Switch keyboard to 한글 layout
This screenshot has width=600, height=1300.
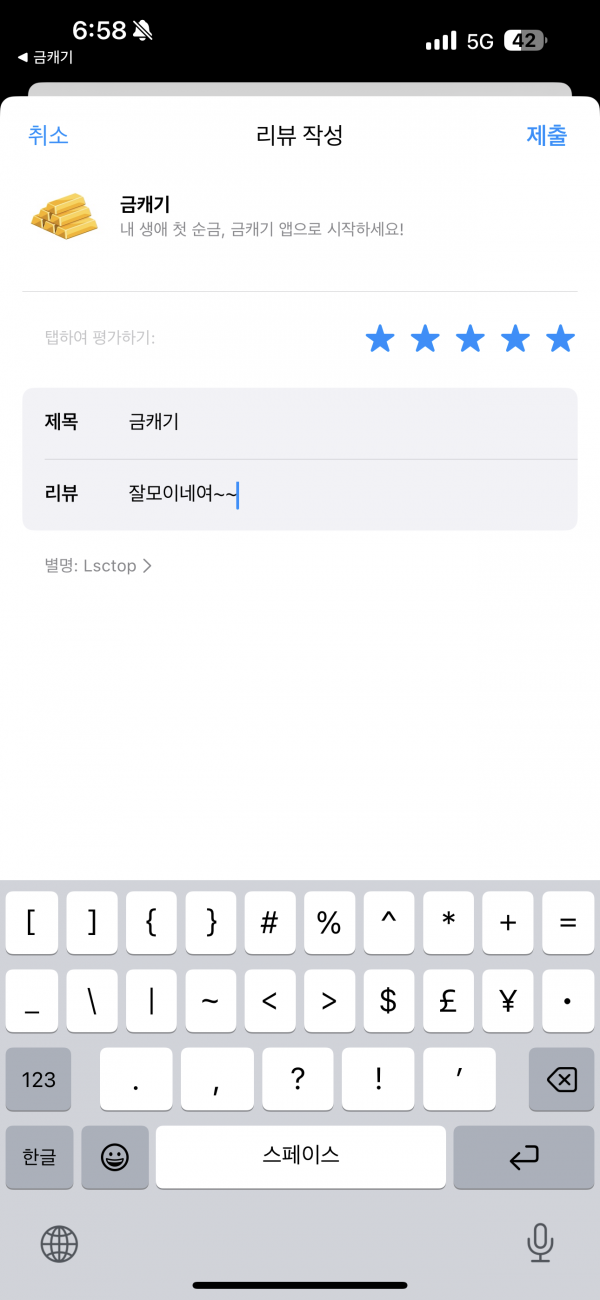click(39, 1157)
